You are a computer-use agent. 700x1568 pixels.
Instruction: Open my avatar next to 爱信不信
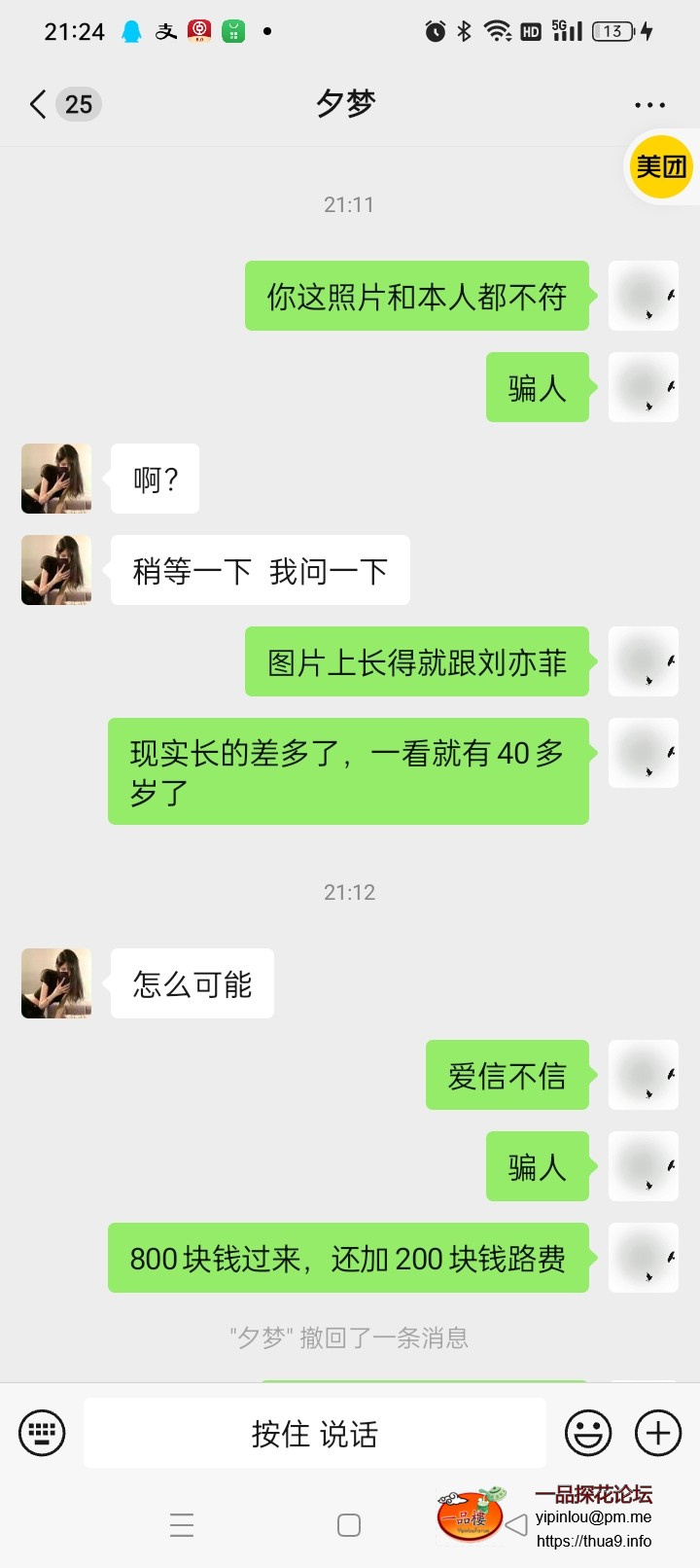(x=643, y=1075)
